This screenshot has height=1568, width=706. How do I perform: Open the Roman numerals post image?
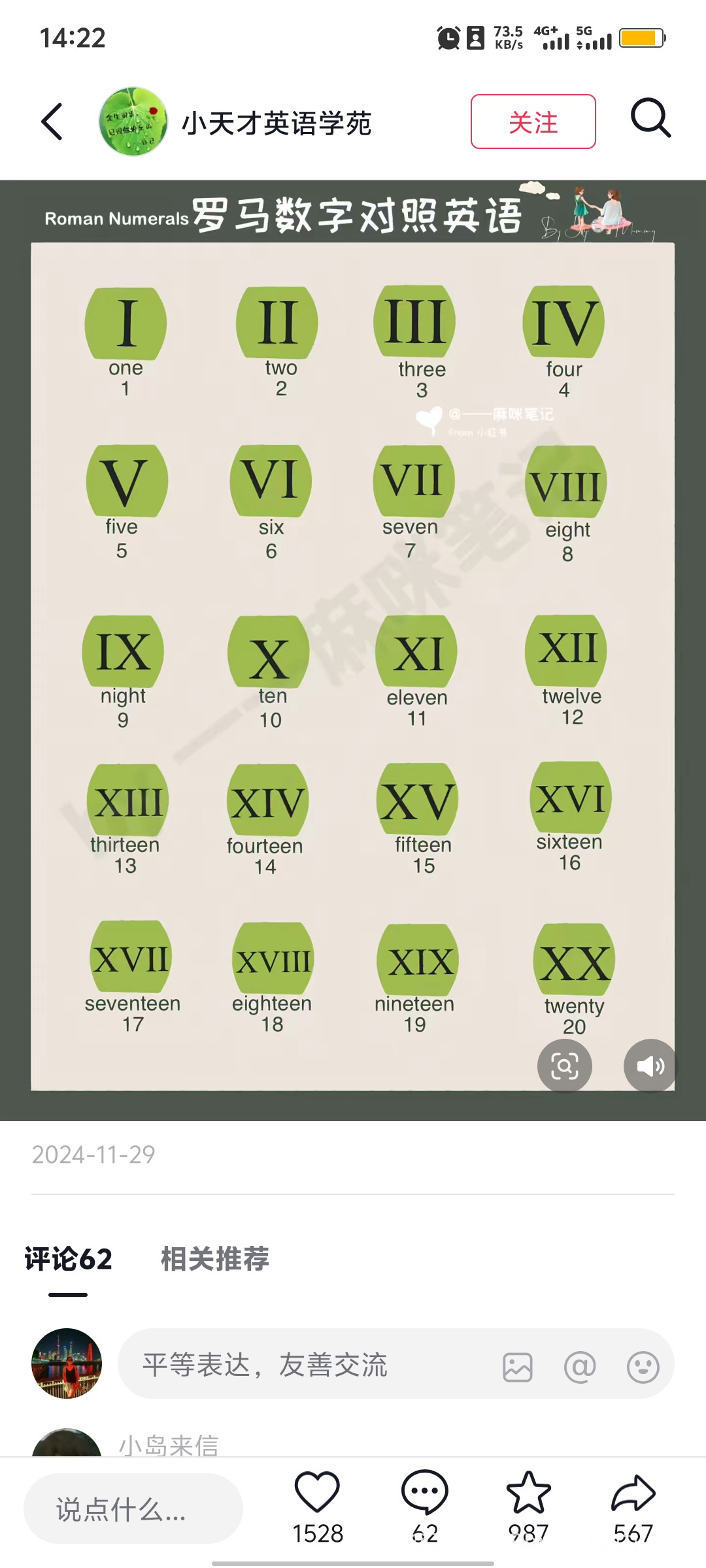tap(353, 653)
